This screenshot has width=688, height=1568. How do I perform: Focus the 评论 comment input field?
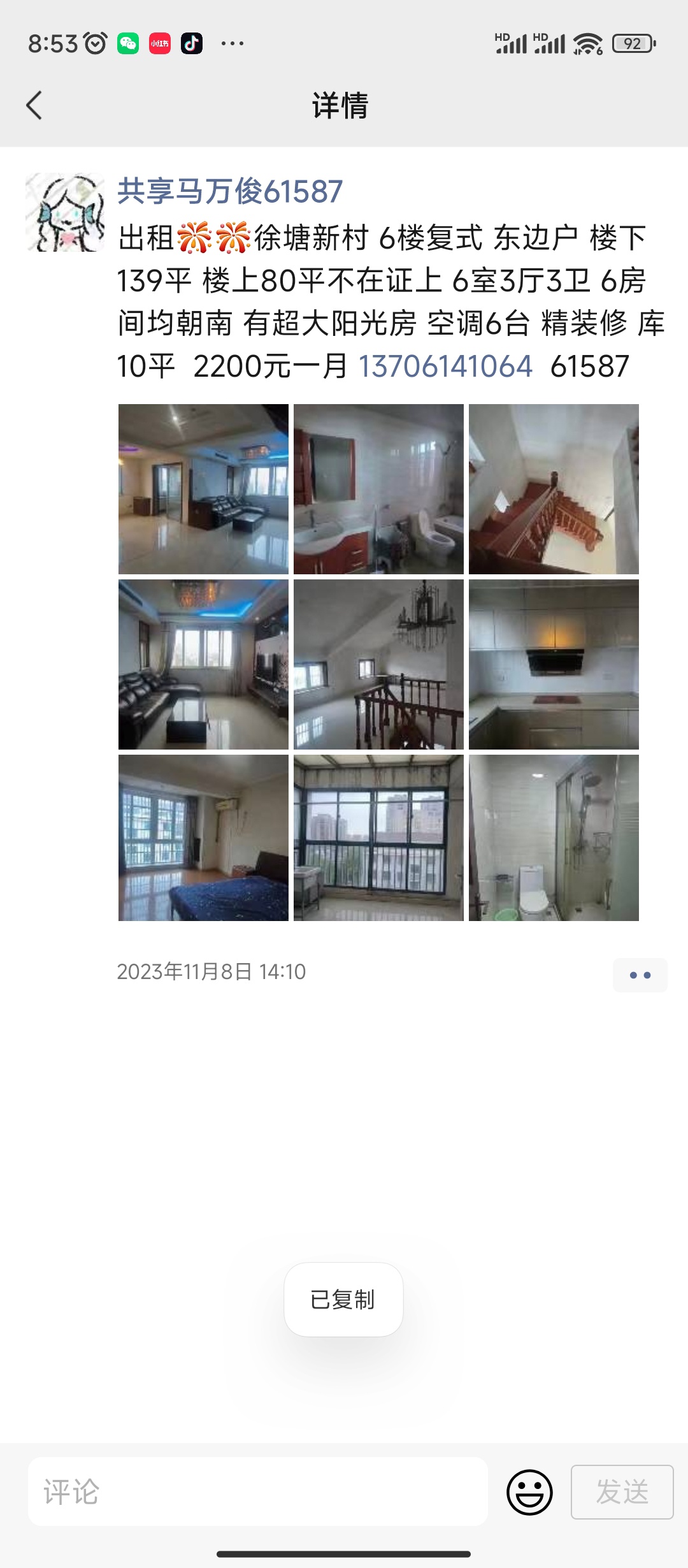tap(258, 1492)
